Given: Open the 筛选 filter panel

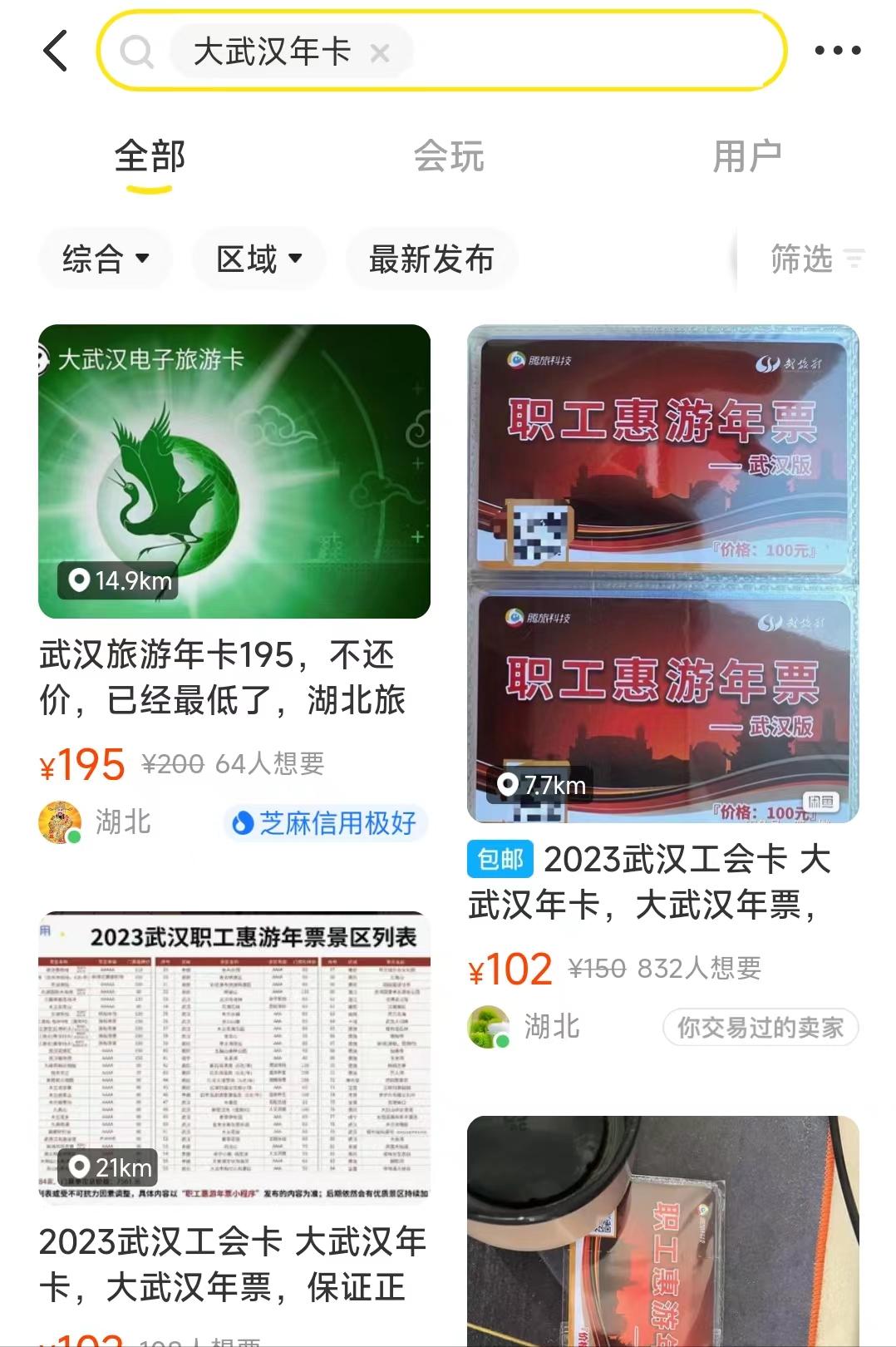Looking at the screenshot, I should pyautogui.click(x=802, y=259).
